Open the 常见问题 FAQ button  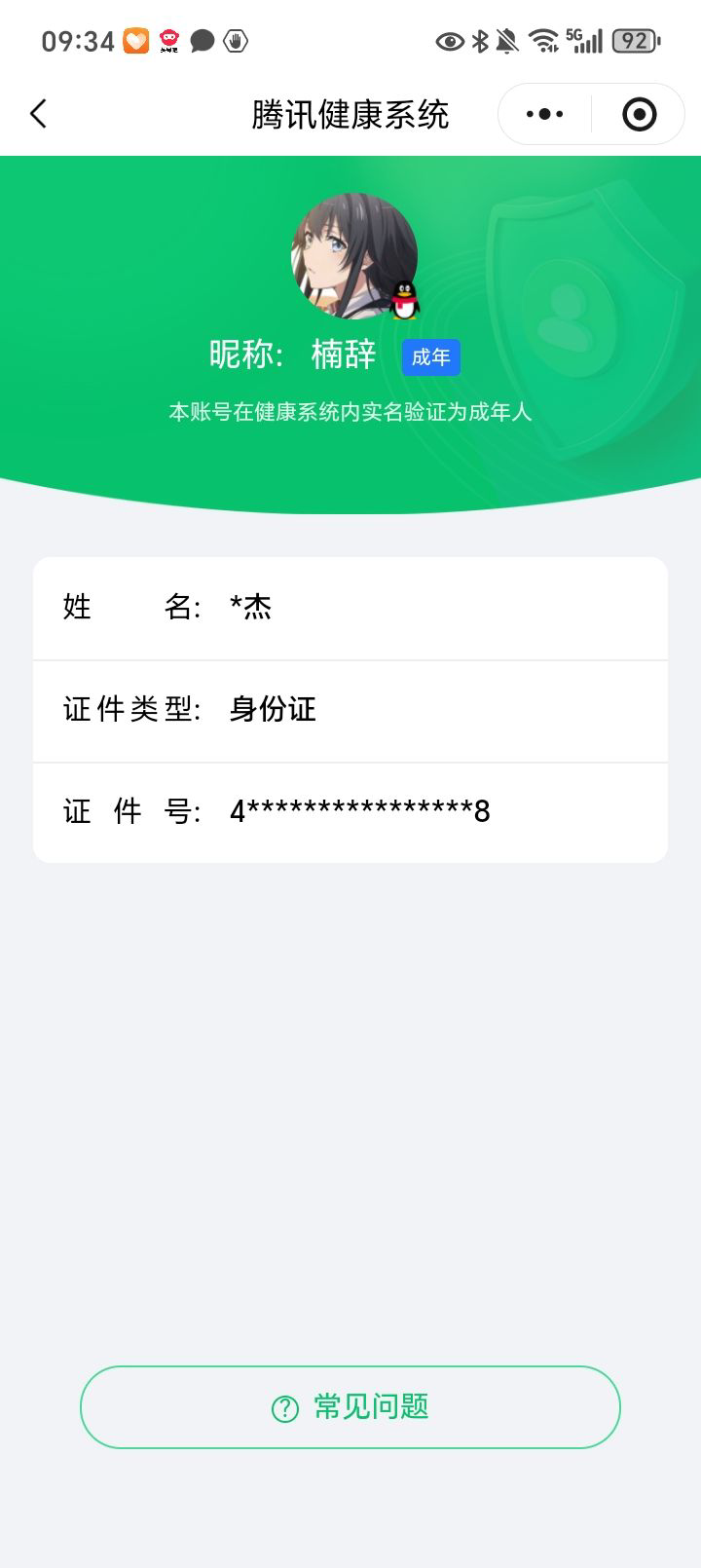(350, 1406)
